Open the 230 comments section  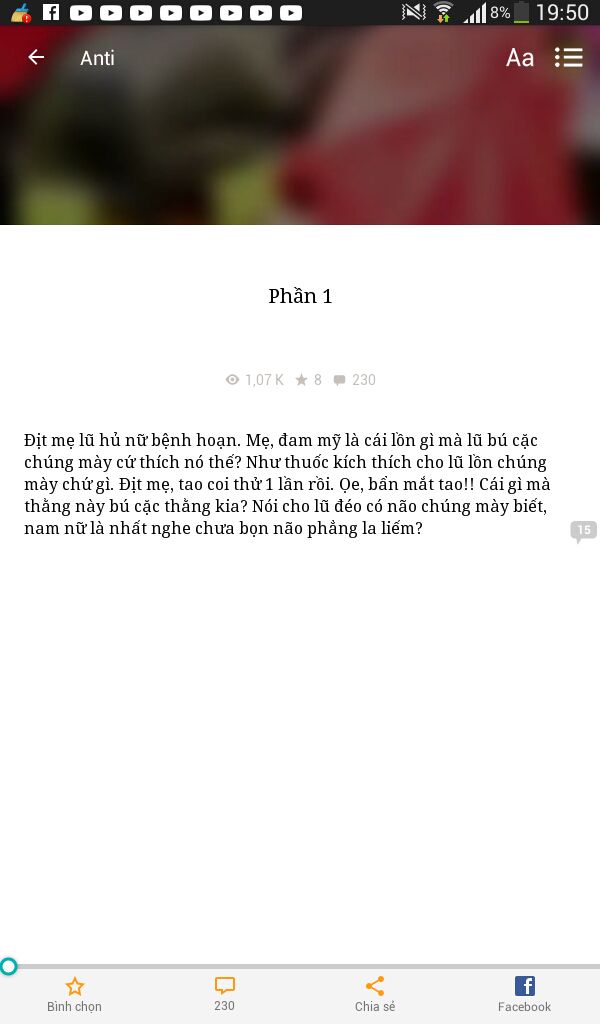point(225,993)
